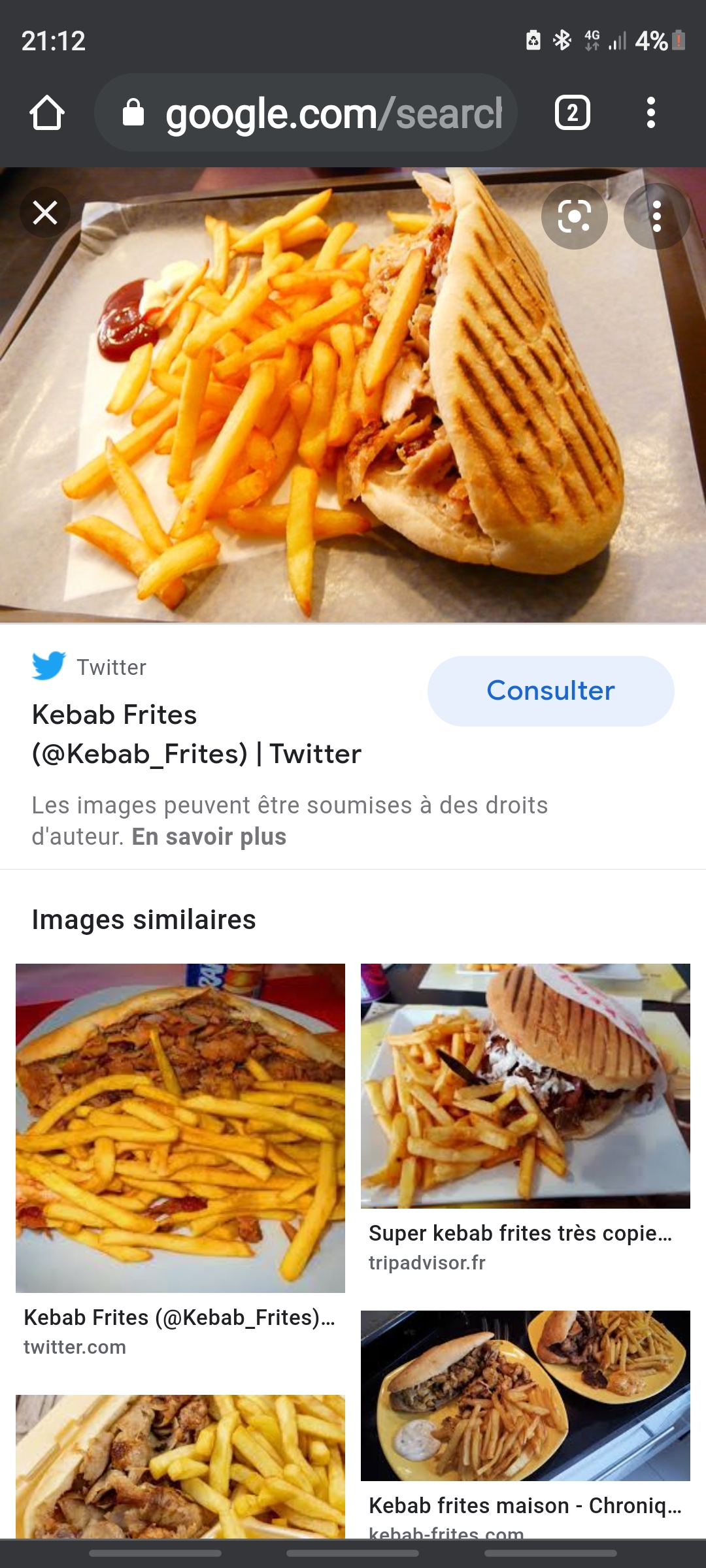706x1568 pixels.
Task: Go to the browser home page
Action: (47, 113)
